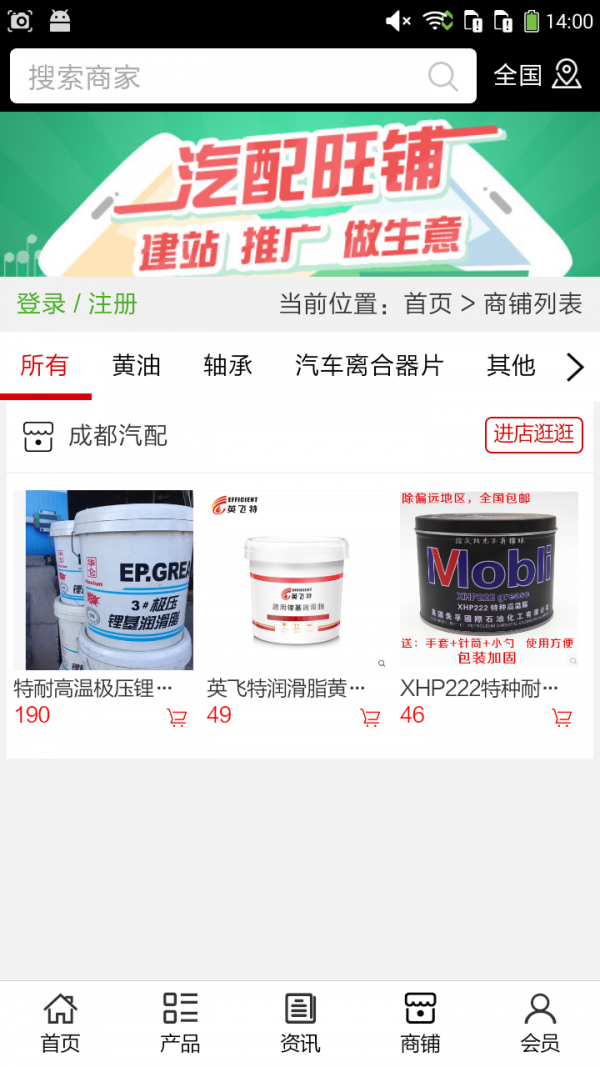Image resolution: width=600 pixels, height=1067 pixels.
Task: Add the 190 priced product to cart
Action: (x=177, y=717)
